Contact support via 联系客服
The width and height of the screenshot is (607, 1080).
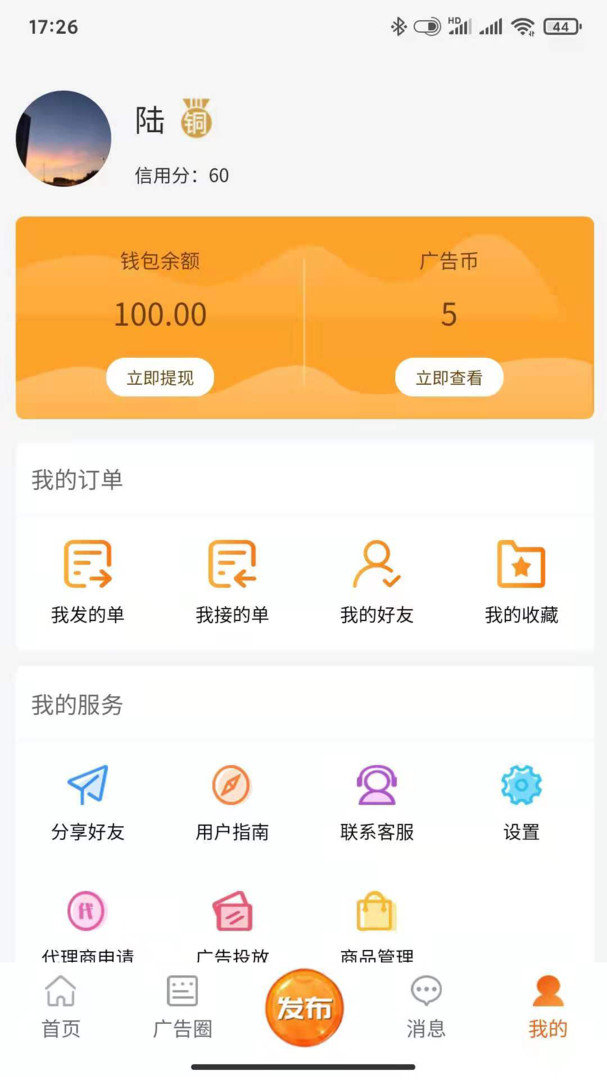pyautogui.click(x=377, y=802)
